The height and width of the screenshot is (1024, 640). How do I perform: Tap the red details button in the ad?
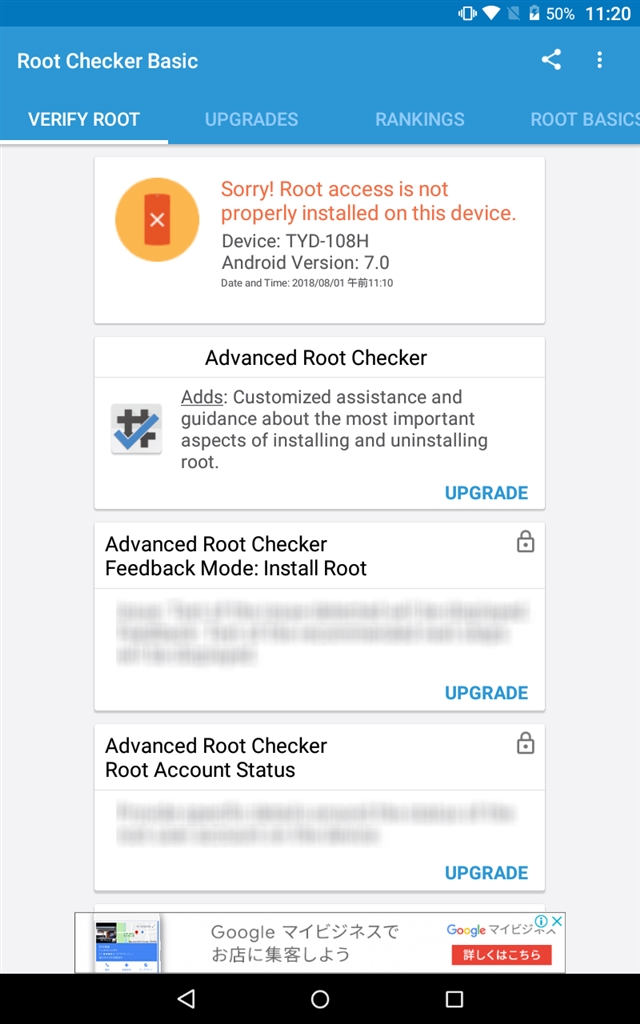(501, 955)
